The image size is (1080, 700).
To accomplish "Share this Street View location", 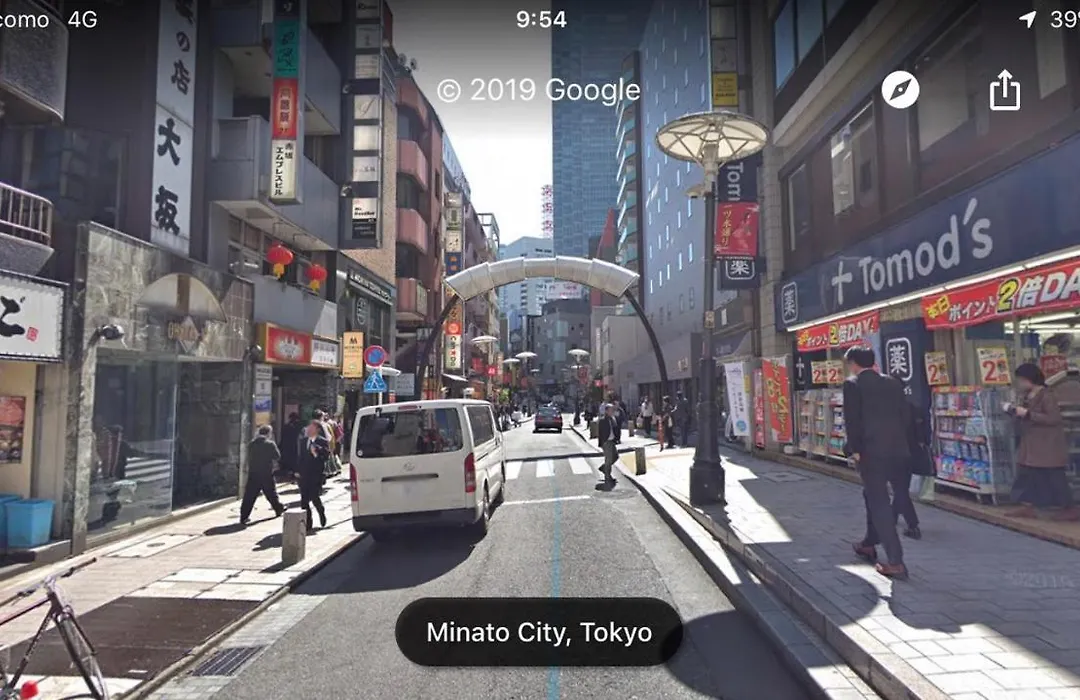I will click(x=1004, y=90).
